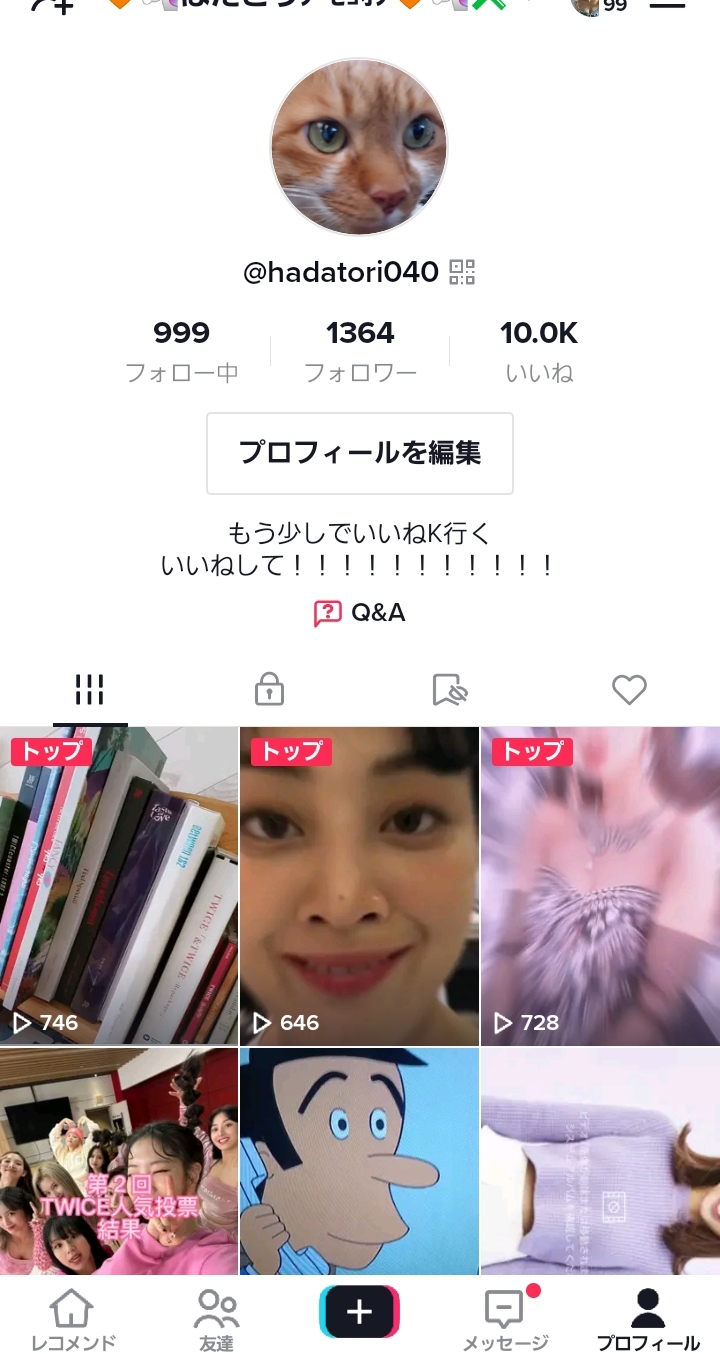Switch to the private videos lock tab
This screenshot has height=1354, width=720.
click(x=269, y=689)
